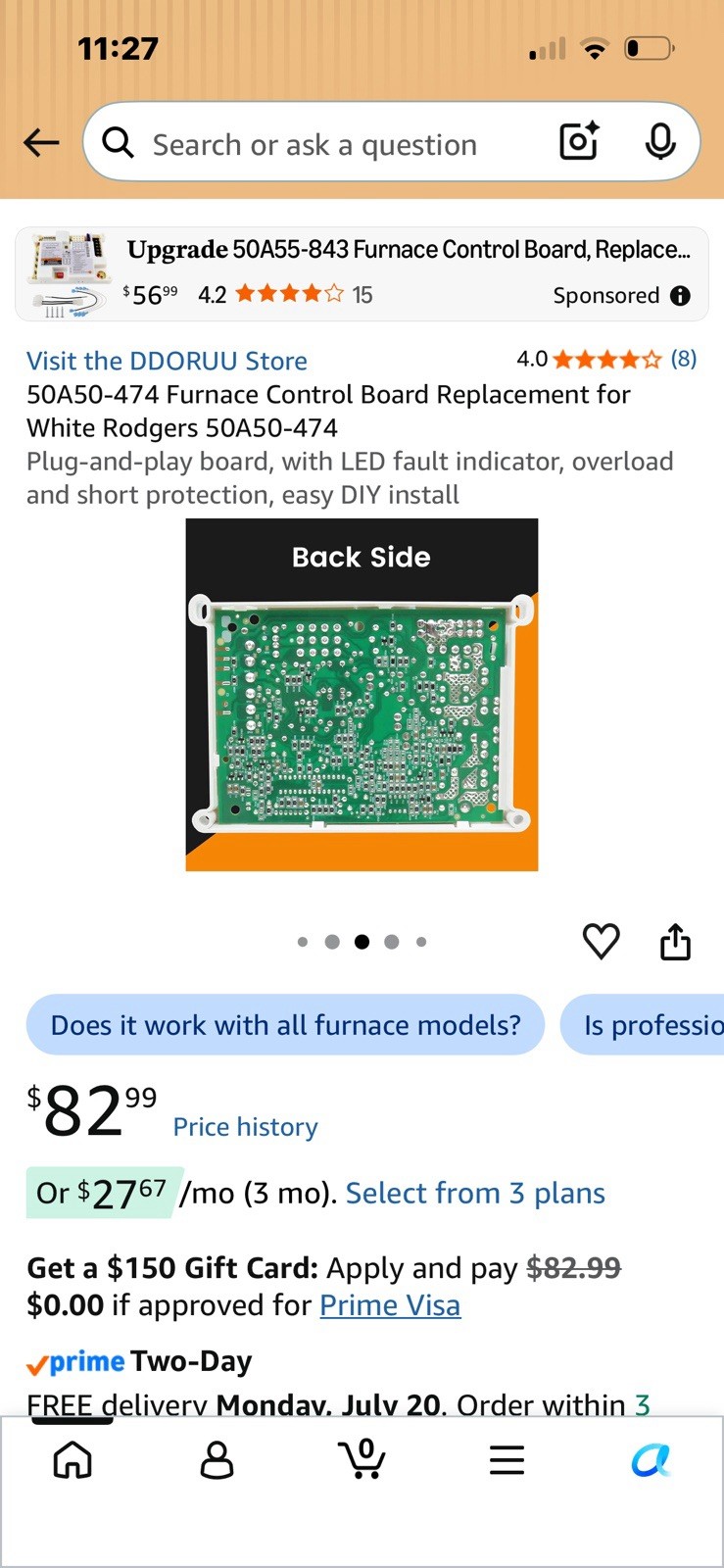Open the Back Side product image
The image size is (724, 1568).
[x=362, y=695]
